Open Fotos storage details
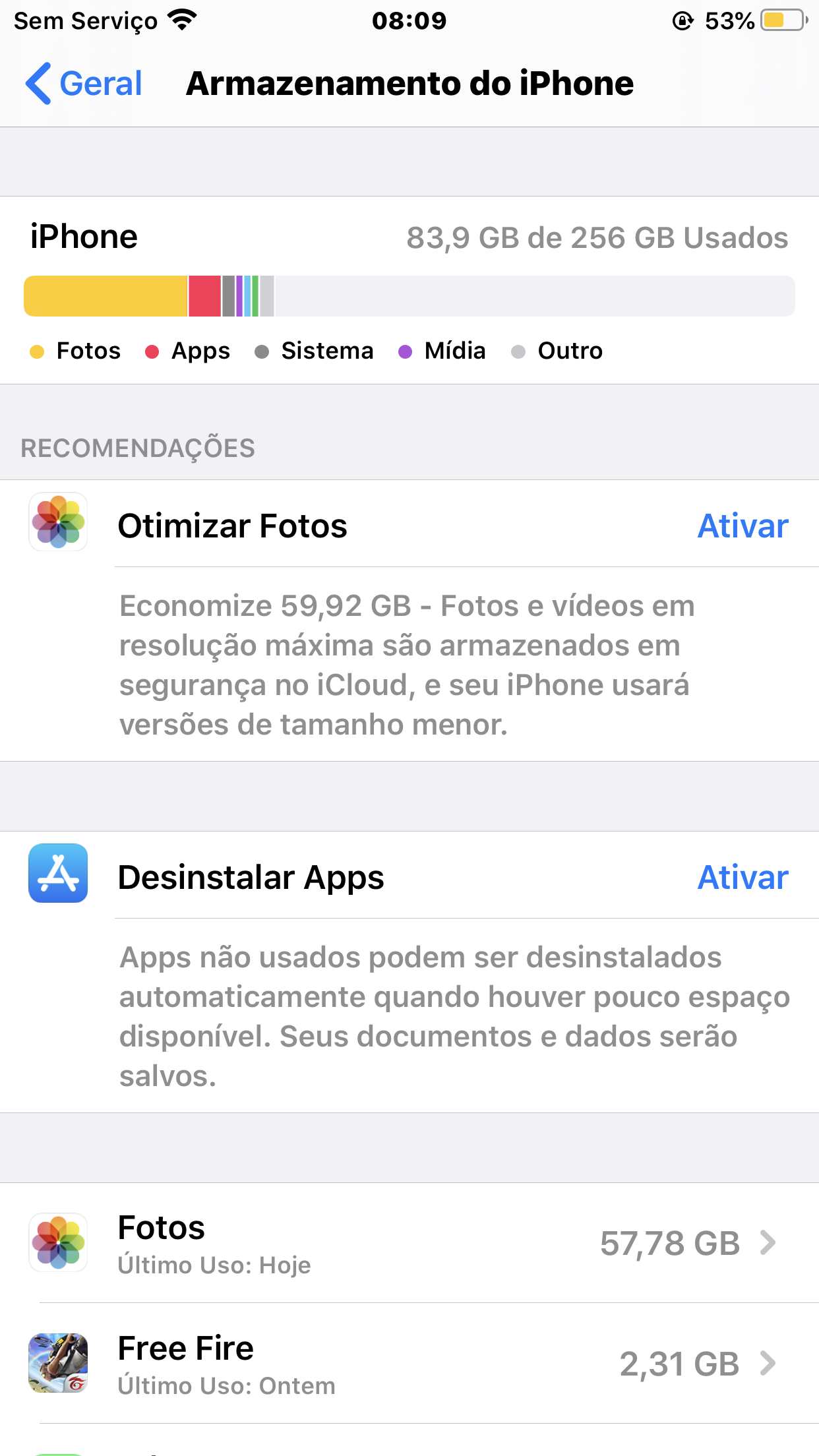The image size is (819, 1456). pyautogui.click(x=409, y=1243)
